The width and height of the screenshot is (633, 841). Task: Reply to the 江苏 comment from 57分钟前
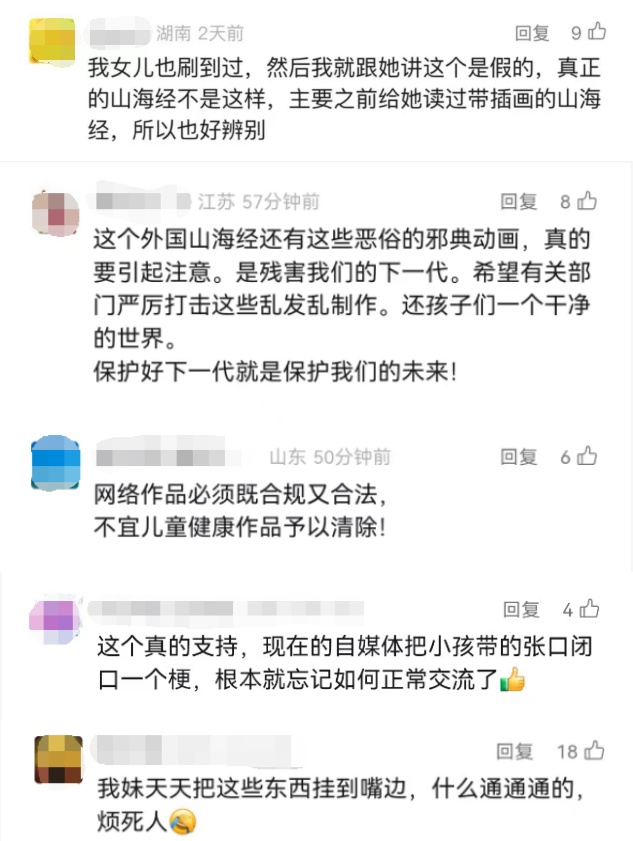(x=519, y=202)
